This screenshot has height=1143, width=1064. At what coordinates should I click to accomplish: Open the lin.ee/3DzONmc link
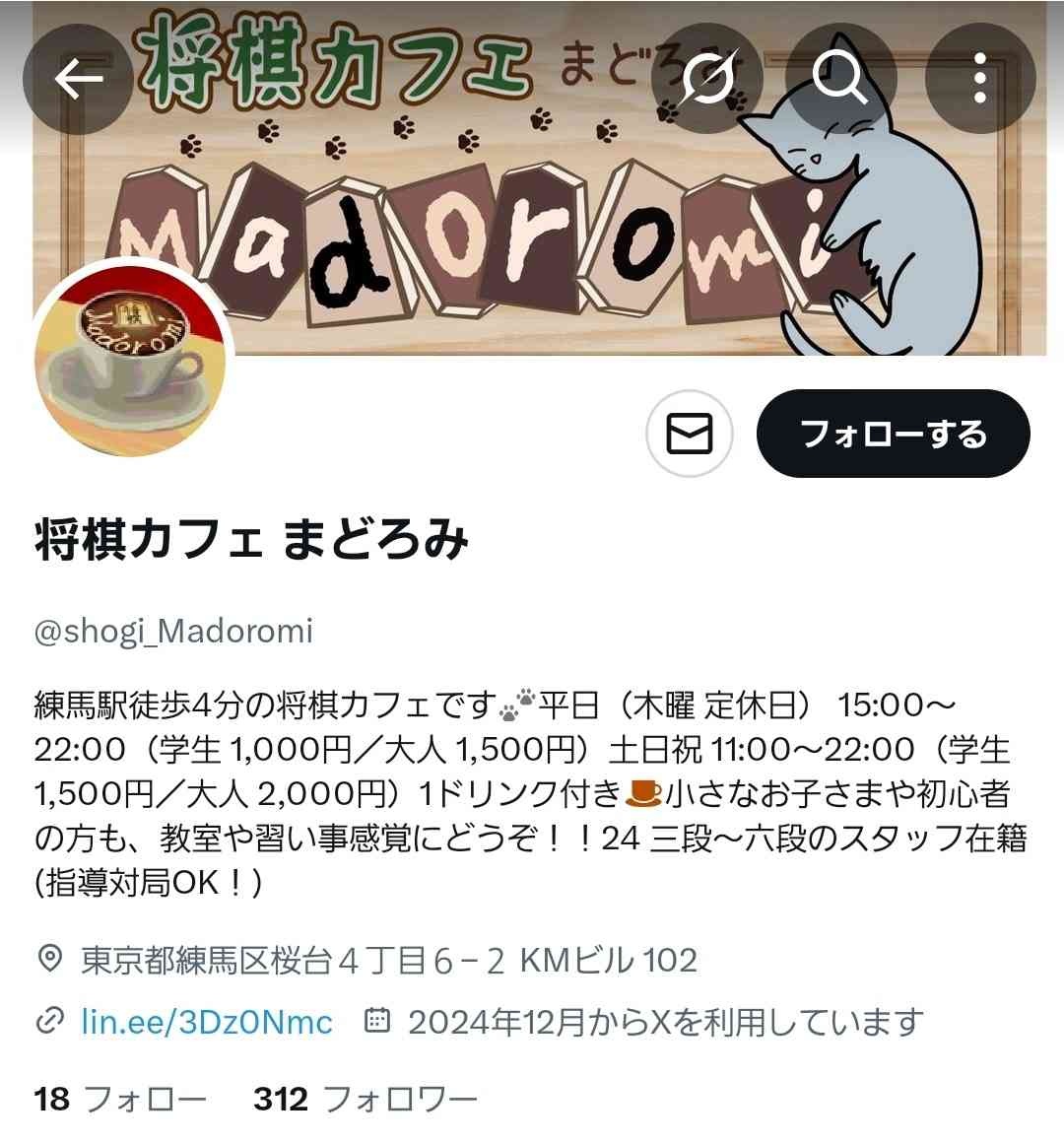pos(206,1022)
